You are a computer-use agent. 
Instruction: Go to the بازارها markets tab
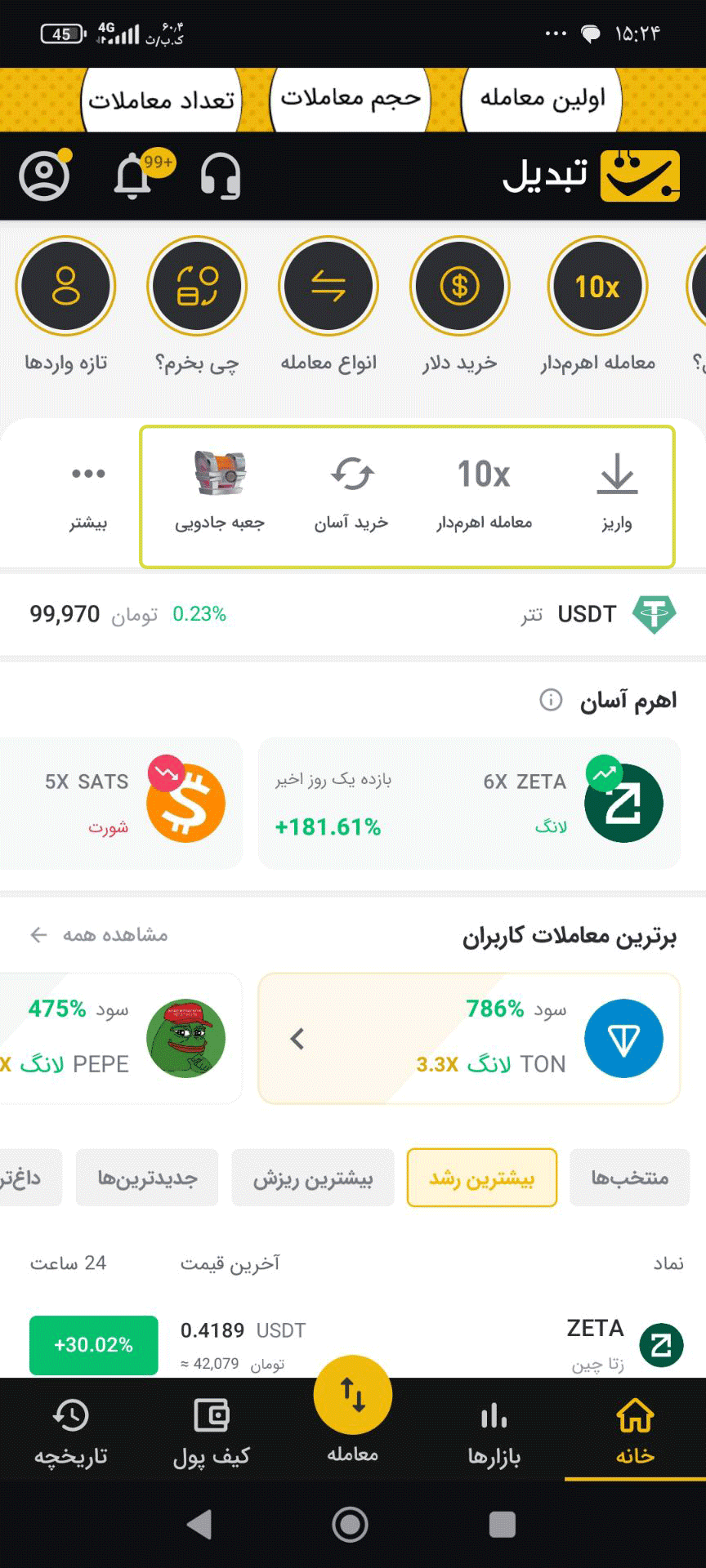(494, 1433)
